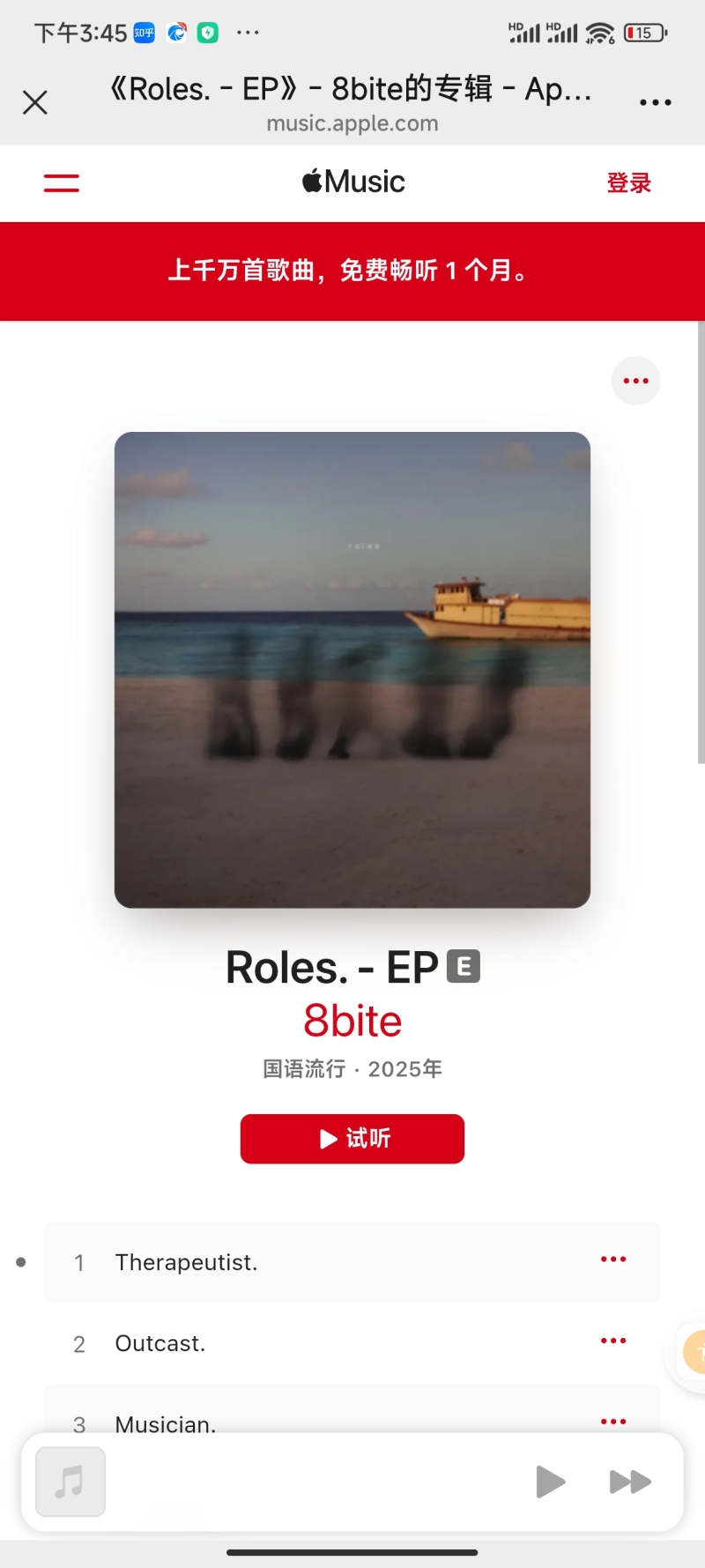Play the track Therapeutist.

pos(187,1262)
